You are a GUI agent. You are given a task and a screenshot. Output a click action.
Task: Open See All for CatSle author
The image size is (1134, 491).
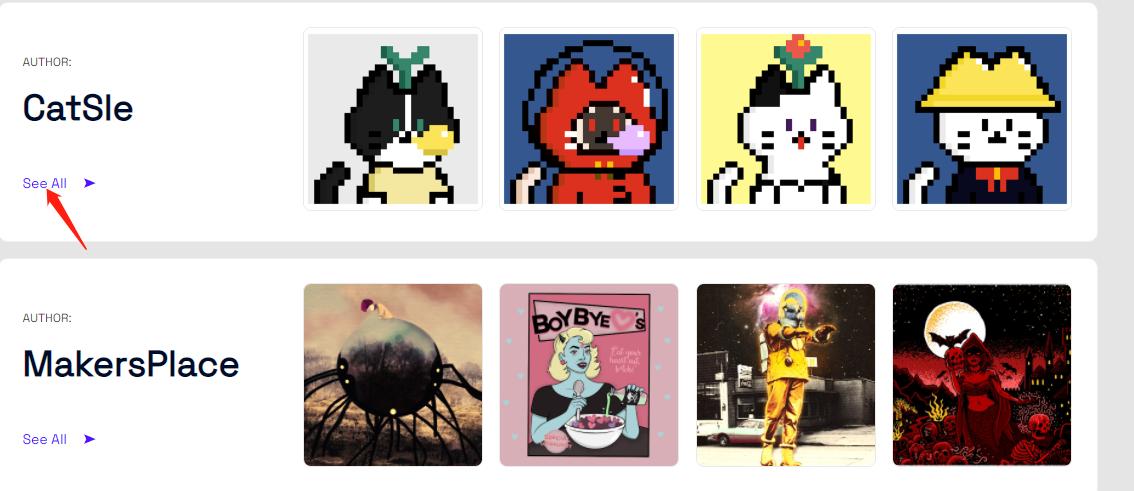click(45, 183)
